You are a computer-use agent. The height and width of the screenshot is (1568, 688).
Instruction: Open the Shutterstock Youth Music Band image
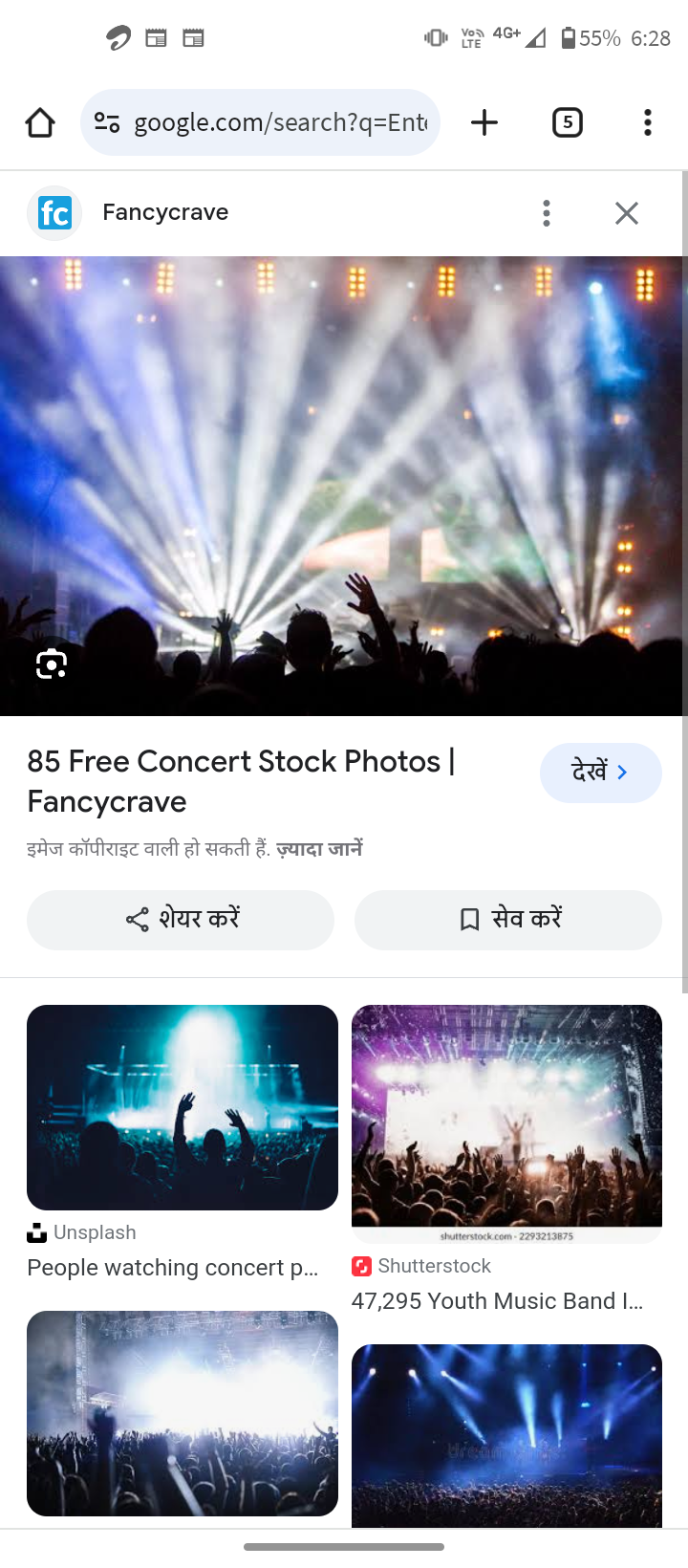pos(506,1119)
